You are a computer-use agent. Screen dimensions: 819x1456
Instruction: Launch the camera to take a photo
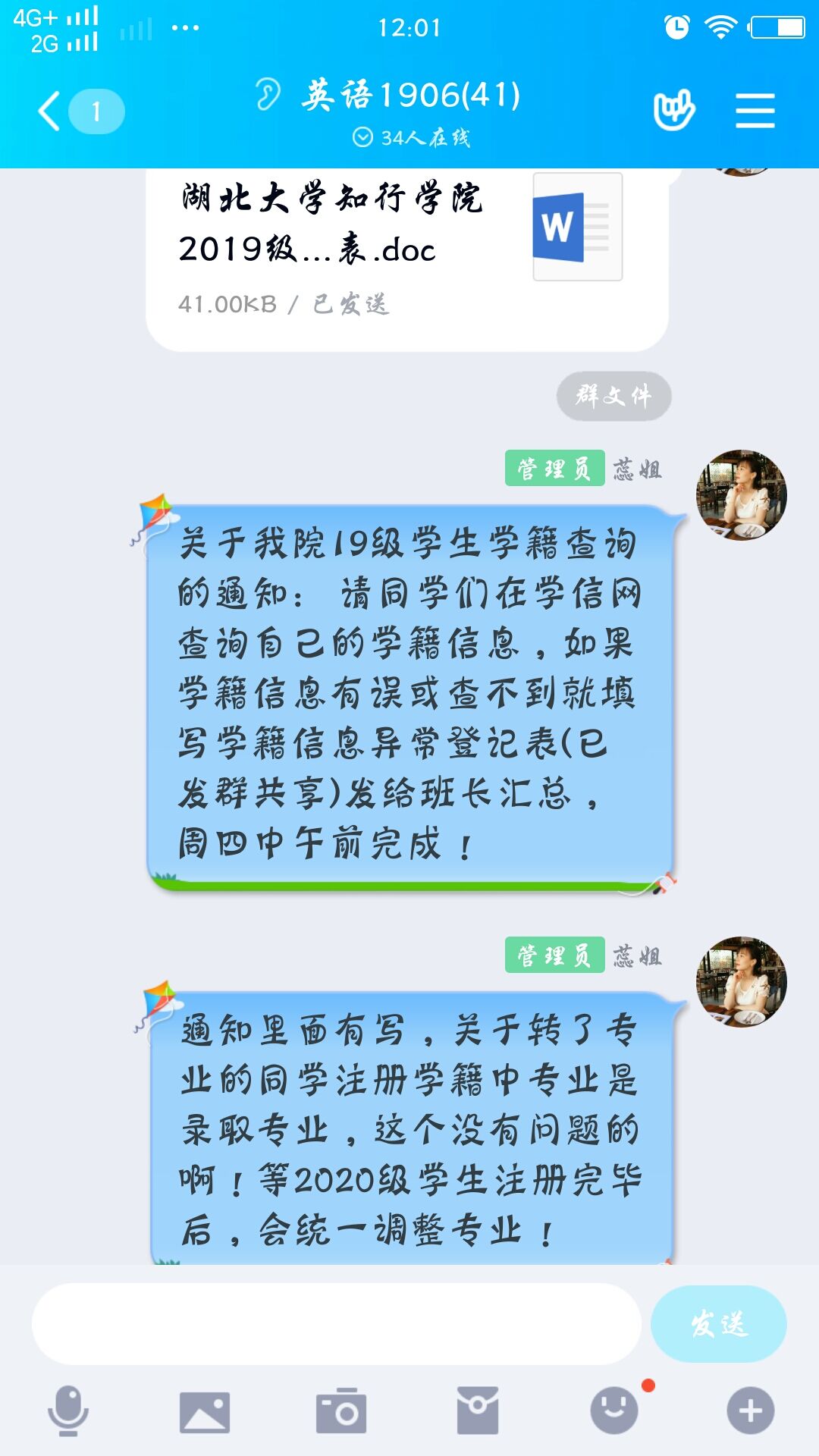coord(341,1411)
